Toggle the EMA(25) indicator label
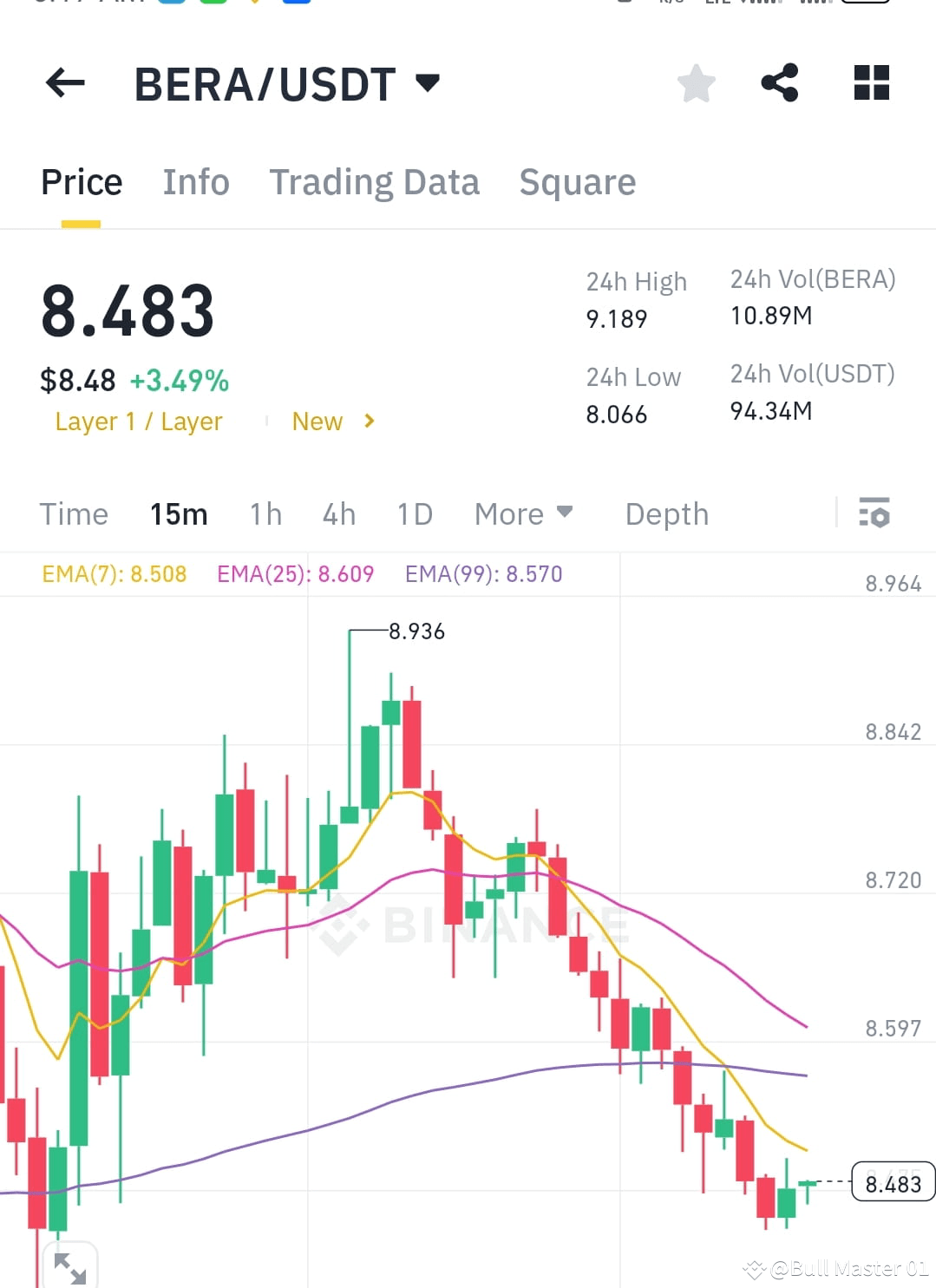Image resolution: width=936 pixels, height=1288 pixels. point(297,573)
